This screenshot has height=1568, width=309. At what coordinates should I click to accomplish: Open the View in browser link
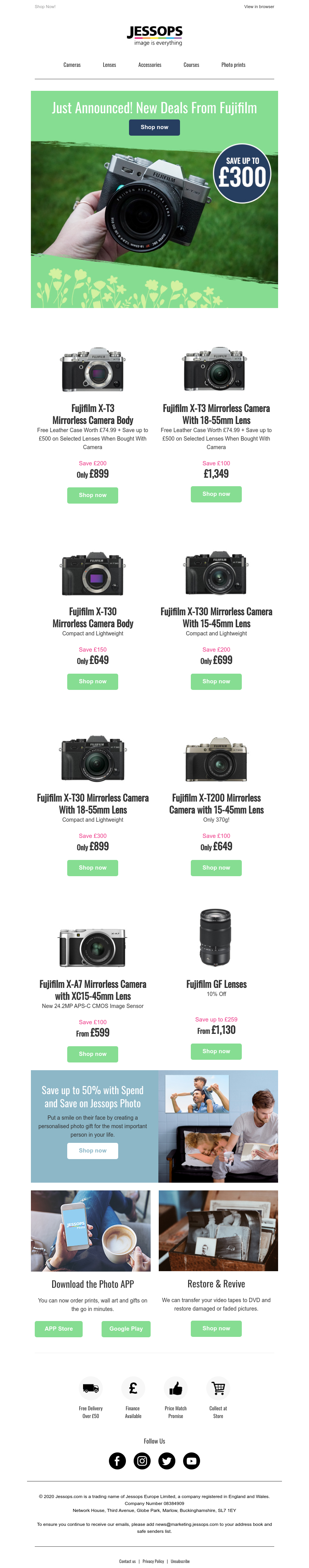[258, 7]
